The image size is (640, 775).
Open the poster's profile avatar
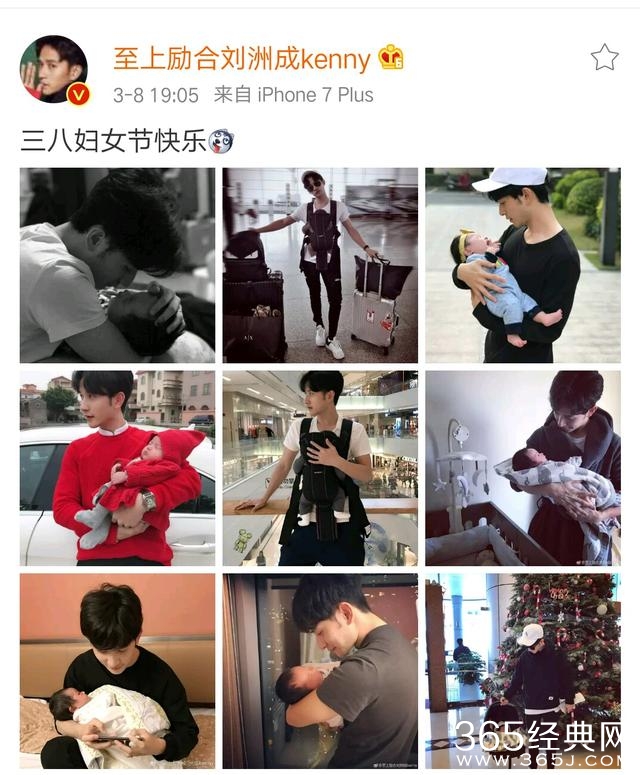pos(54,70)
